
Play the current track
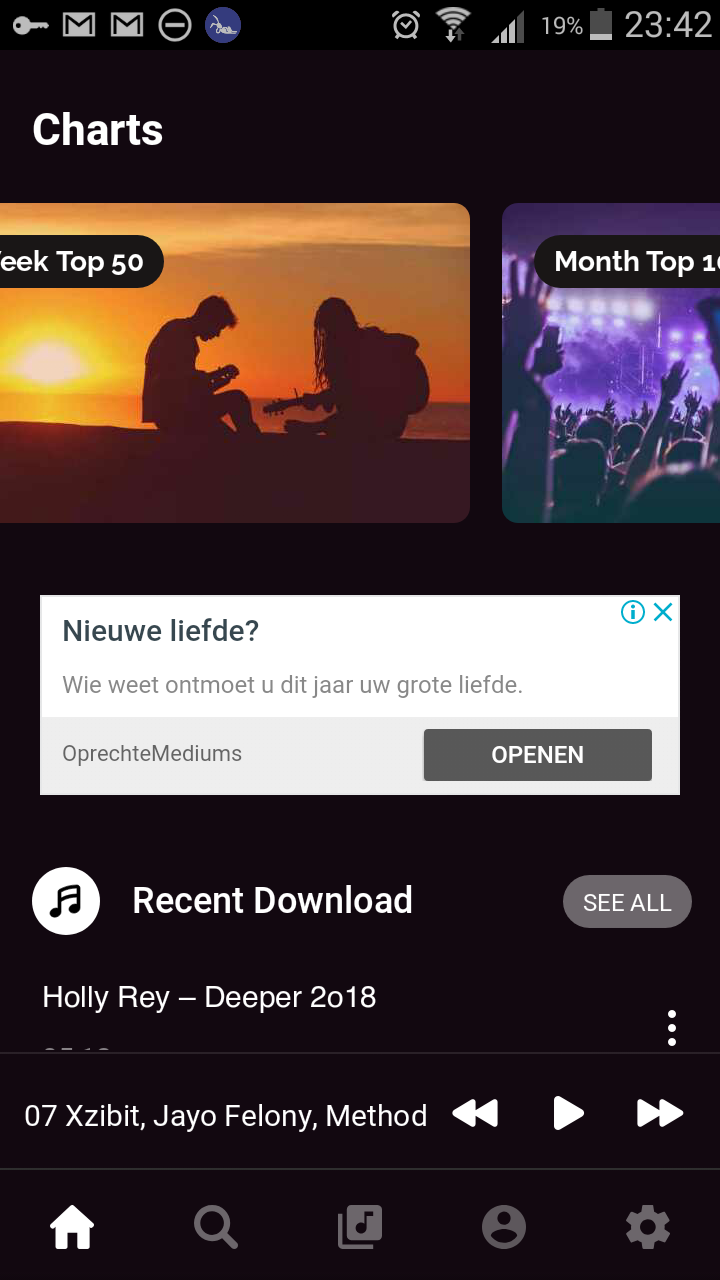coord(568,1113)
